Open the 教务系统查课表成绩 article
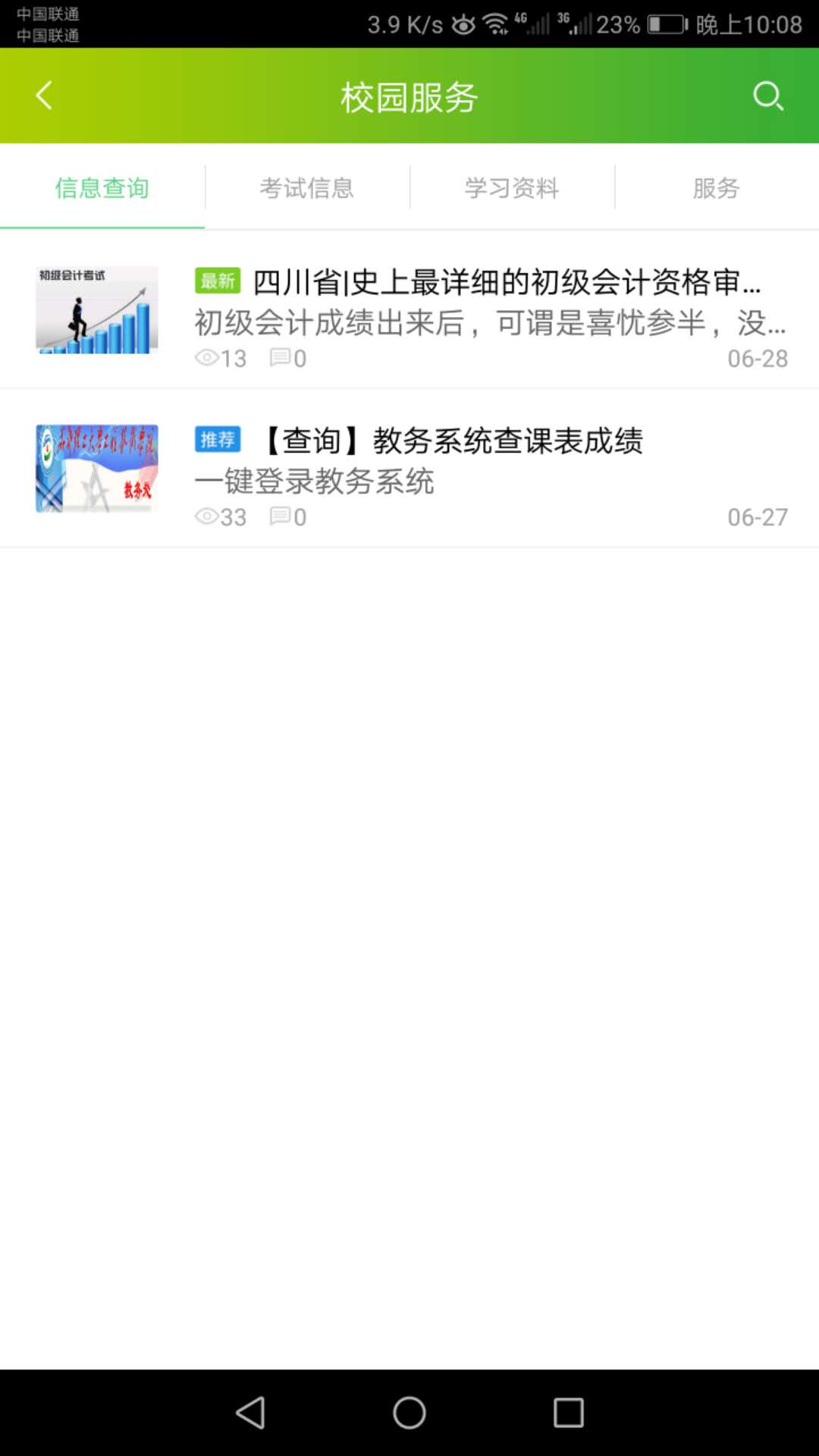 click(x=409, y=469)
